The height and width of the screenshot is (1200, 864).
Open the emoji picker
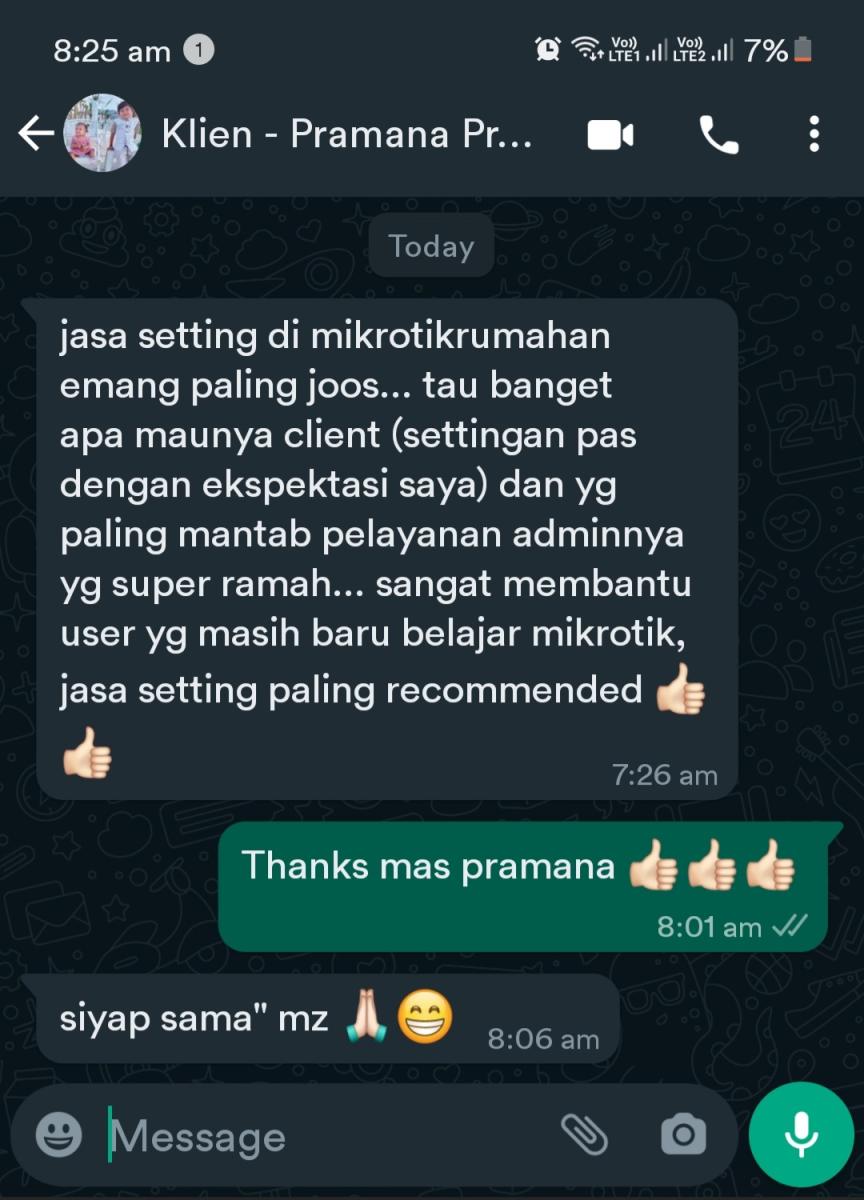pos(59,1135)
